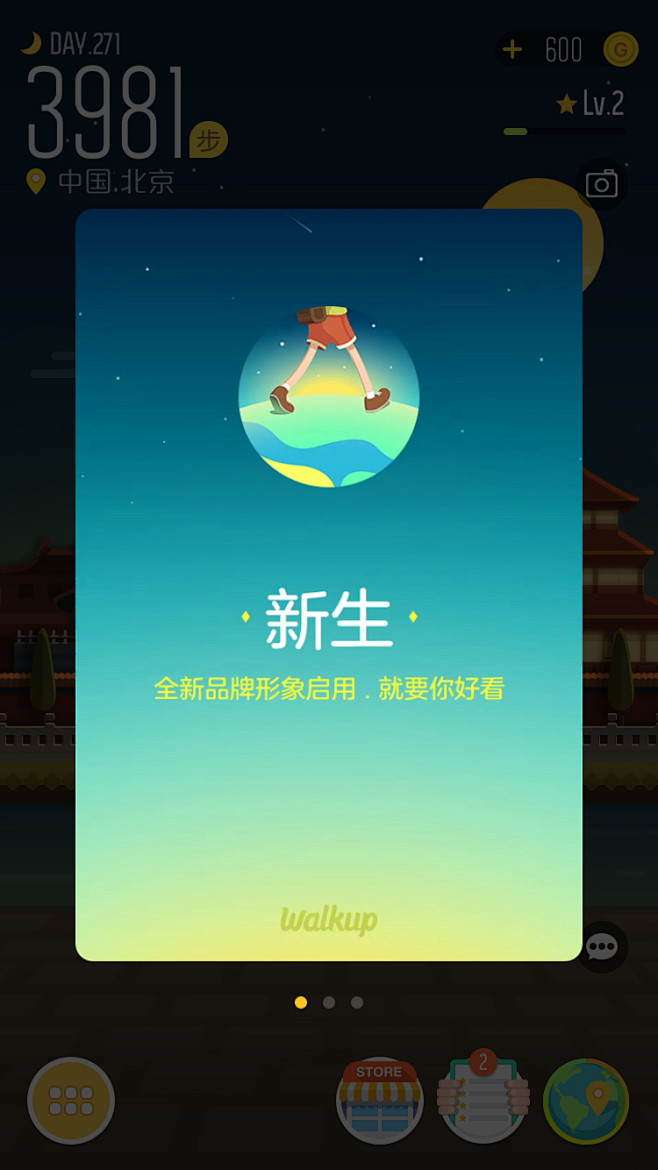Jump to the second intro page dot
658x1170 pixels.
pyautogui.click(x=329, y=1002)
